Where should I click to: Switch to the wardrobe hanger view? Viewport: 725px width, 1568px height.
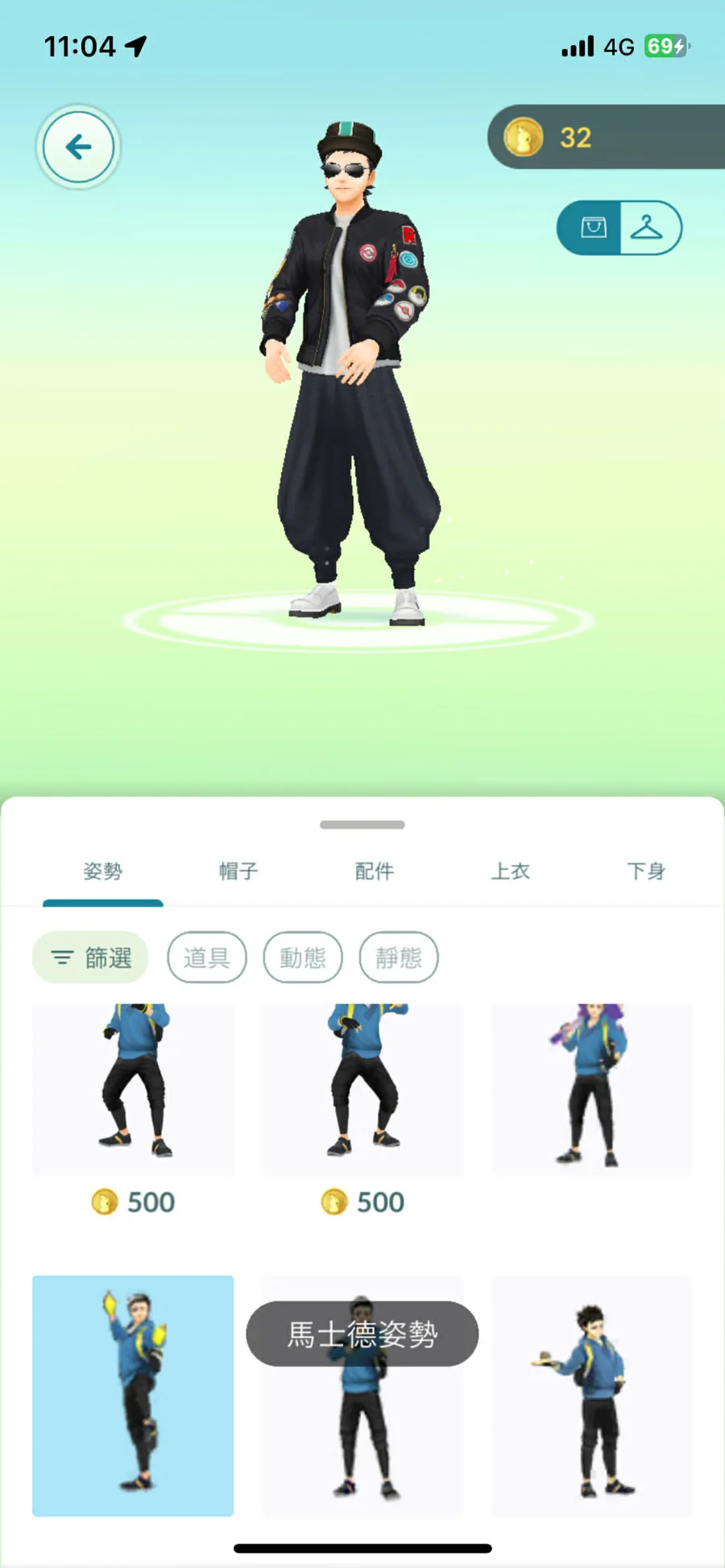[648, 228]
